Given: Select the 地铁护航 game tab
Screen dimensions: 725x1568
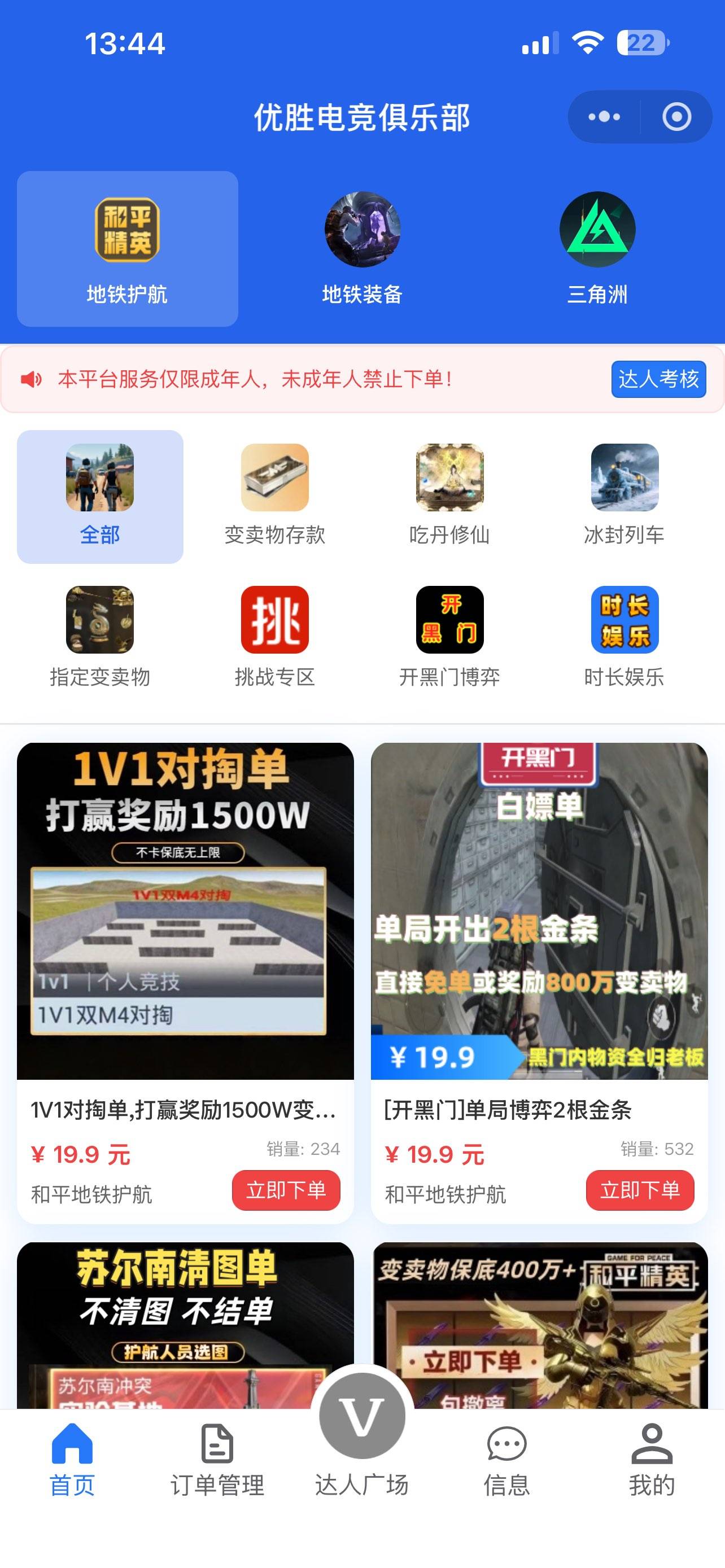Looking at the screenshot, I should click(x=127, y=249).
